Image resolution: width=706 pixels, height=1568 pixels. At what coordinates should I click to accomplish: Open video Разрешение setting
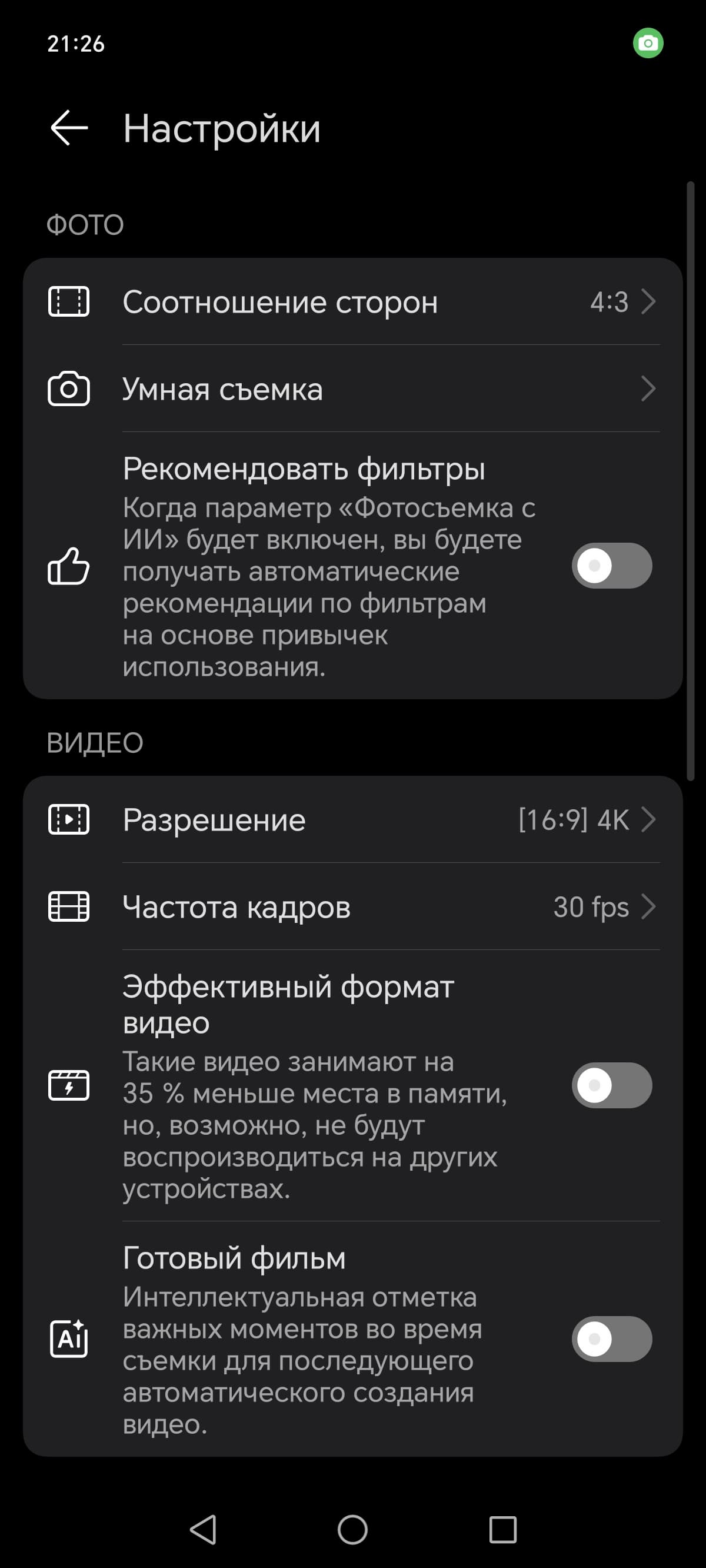[353, 819]
